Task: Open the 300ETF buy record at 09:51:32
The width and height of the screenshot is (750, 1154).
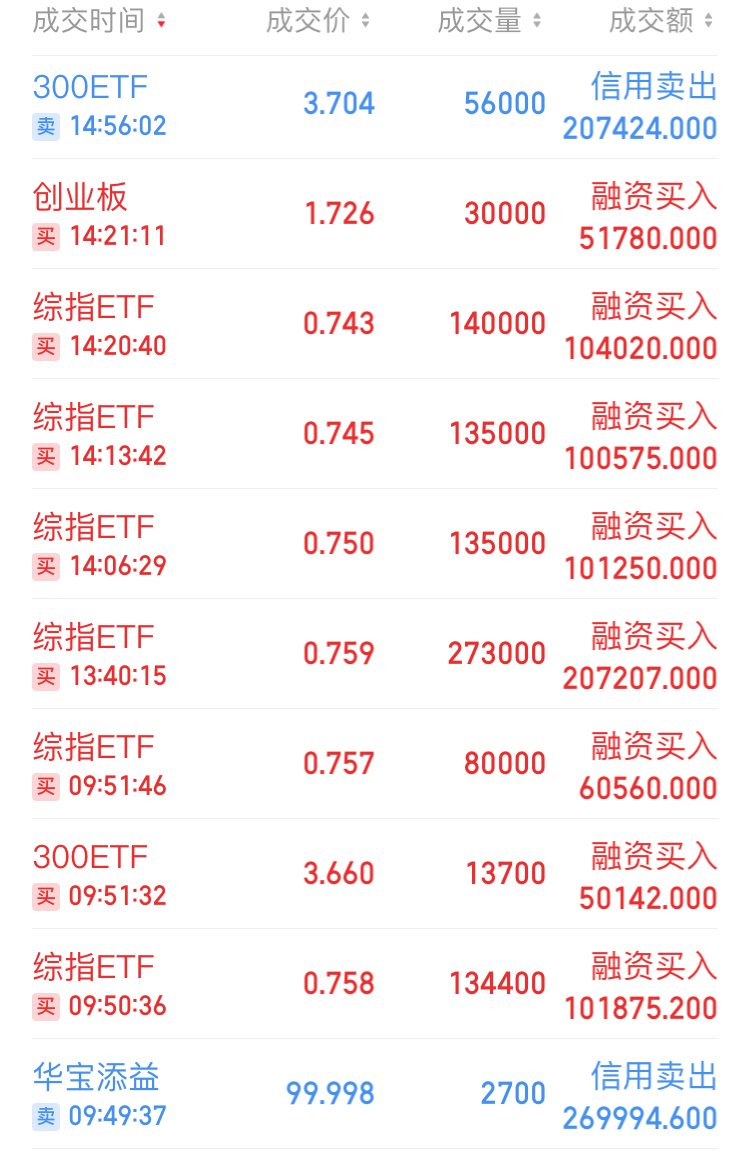Action: pyautogui.click(x=375, y=874)
